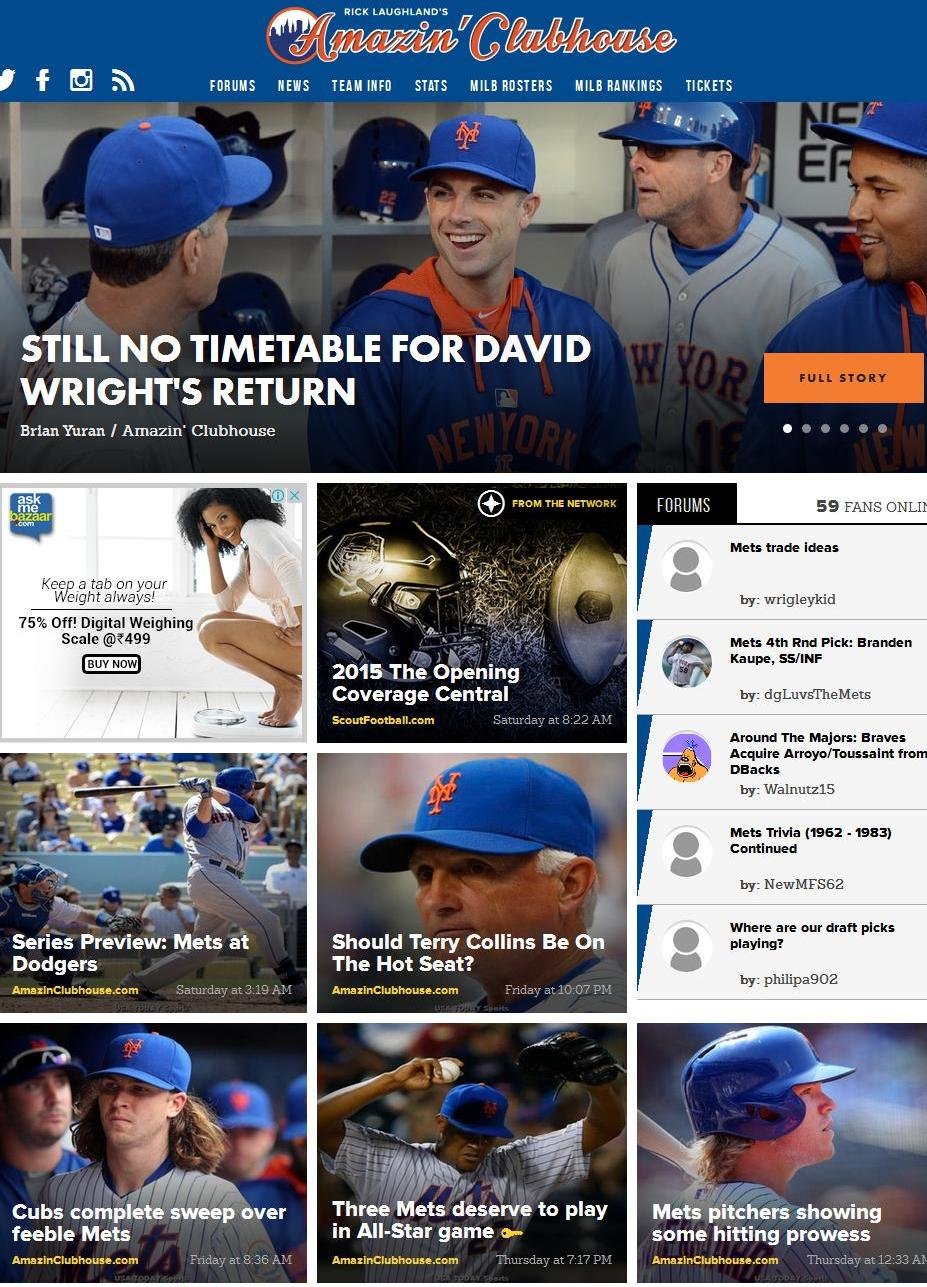Open 2015 The Opening Coverage Central card
This screenshot has width=927, height=1287.
tap(425, 683)
